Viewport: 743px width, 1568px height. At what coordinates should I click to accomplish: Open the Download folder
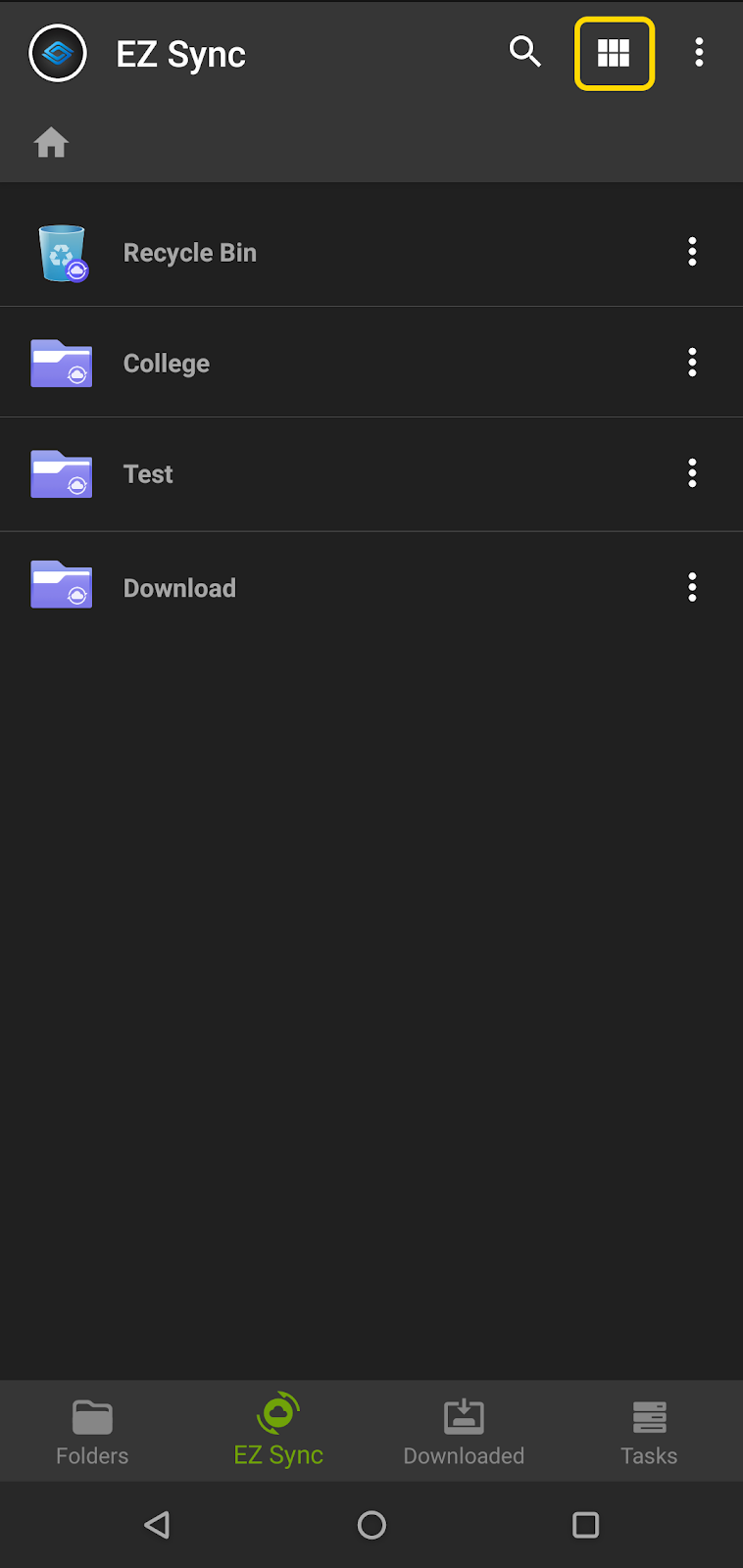coord(179,588)
